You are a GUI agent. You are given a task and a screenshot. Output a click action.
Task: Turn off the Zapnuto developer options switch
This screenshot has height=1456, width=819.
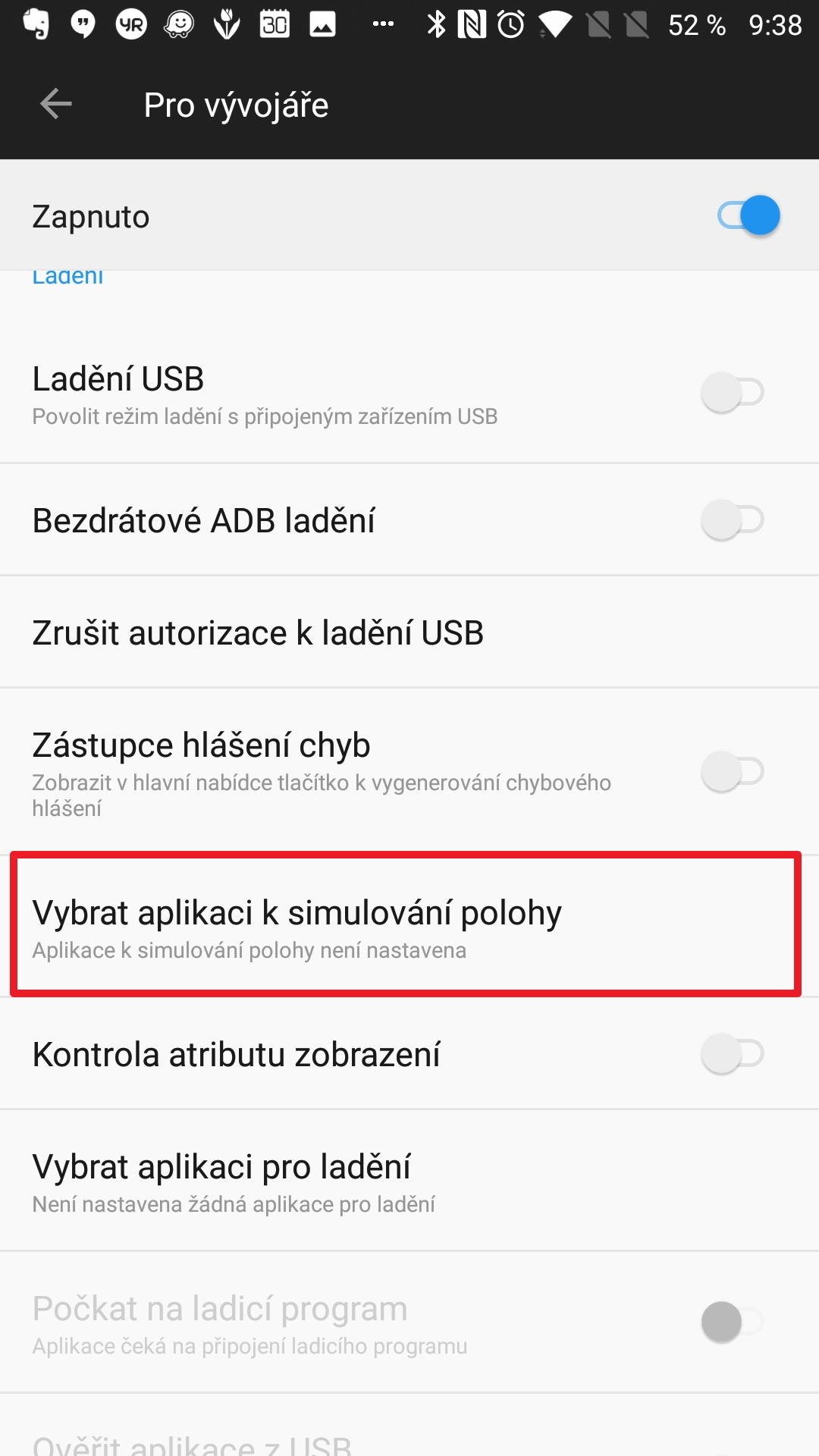(748, 216)
